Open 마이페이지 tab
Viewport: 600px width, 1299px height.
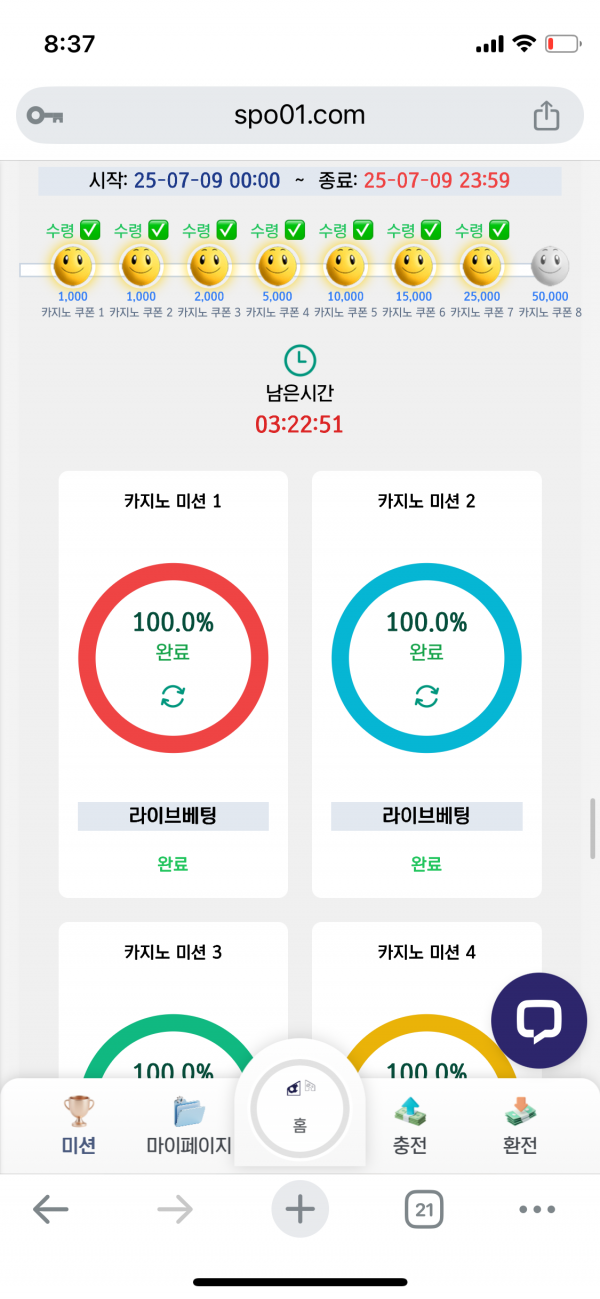point(188,1126)
